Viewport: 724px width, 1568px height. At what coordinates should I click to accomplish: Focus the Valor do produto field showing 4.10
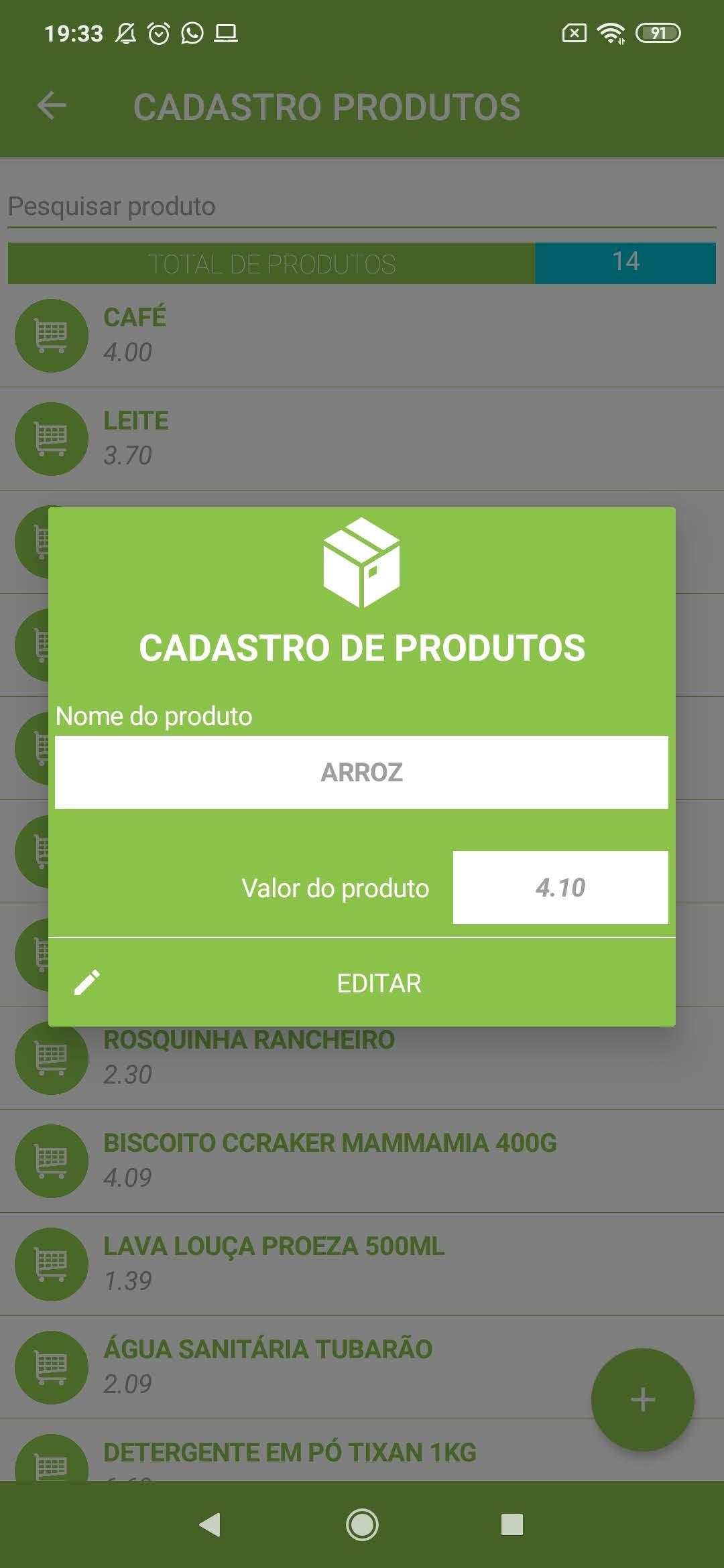[560, 887]
